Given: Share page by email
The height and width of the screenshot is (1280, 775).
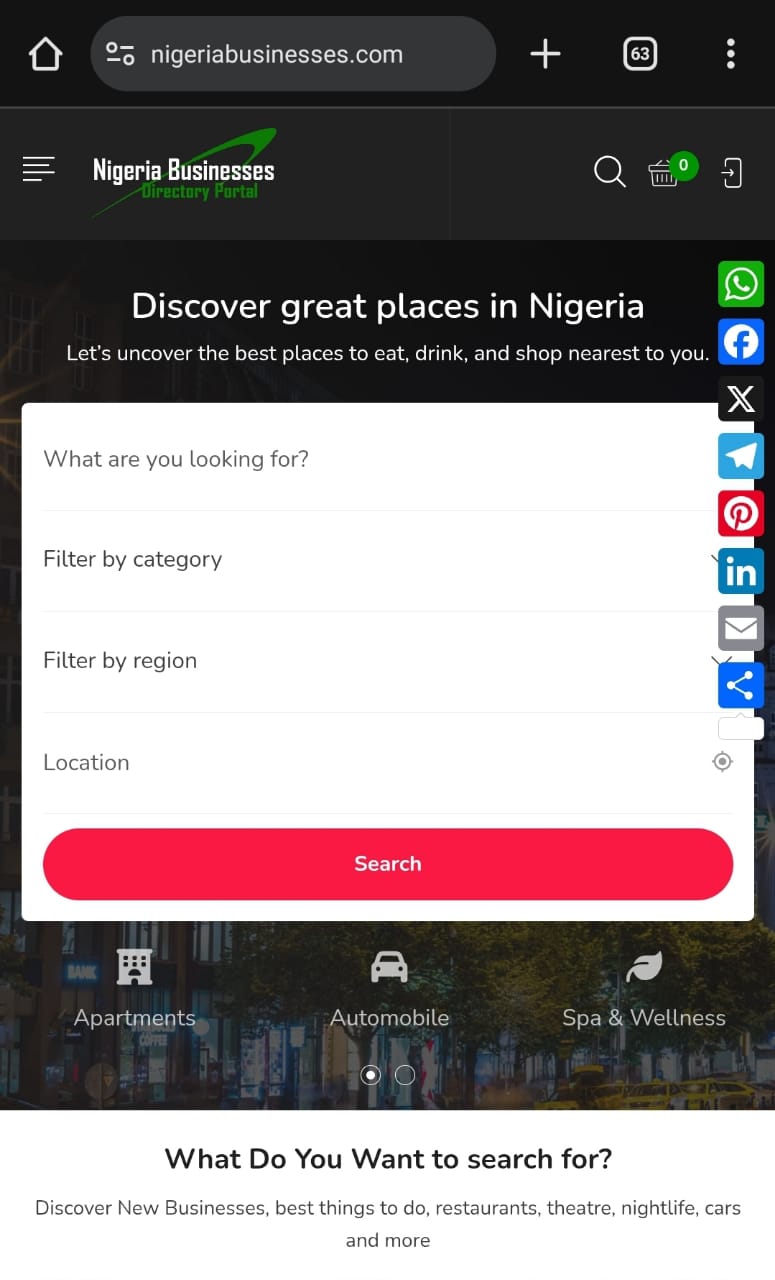Looking at the screenshot, I should (x=741, y=628).
